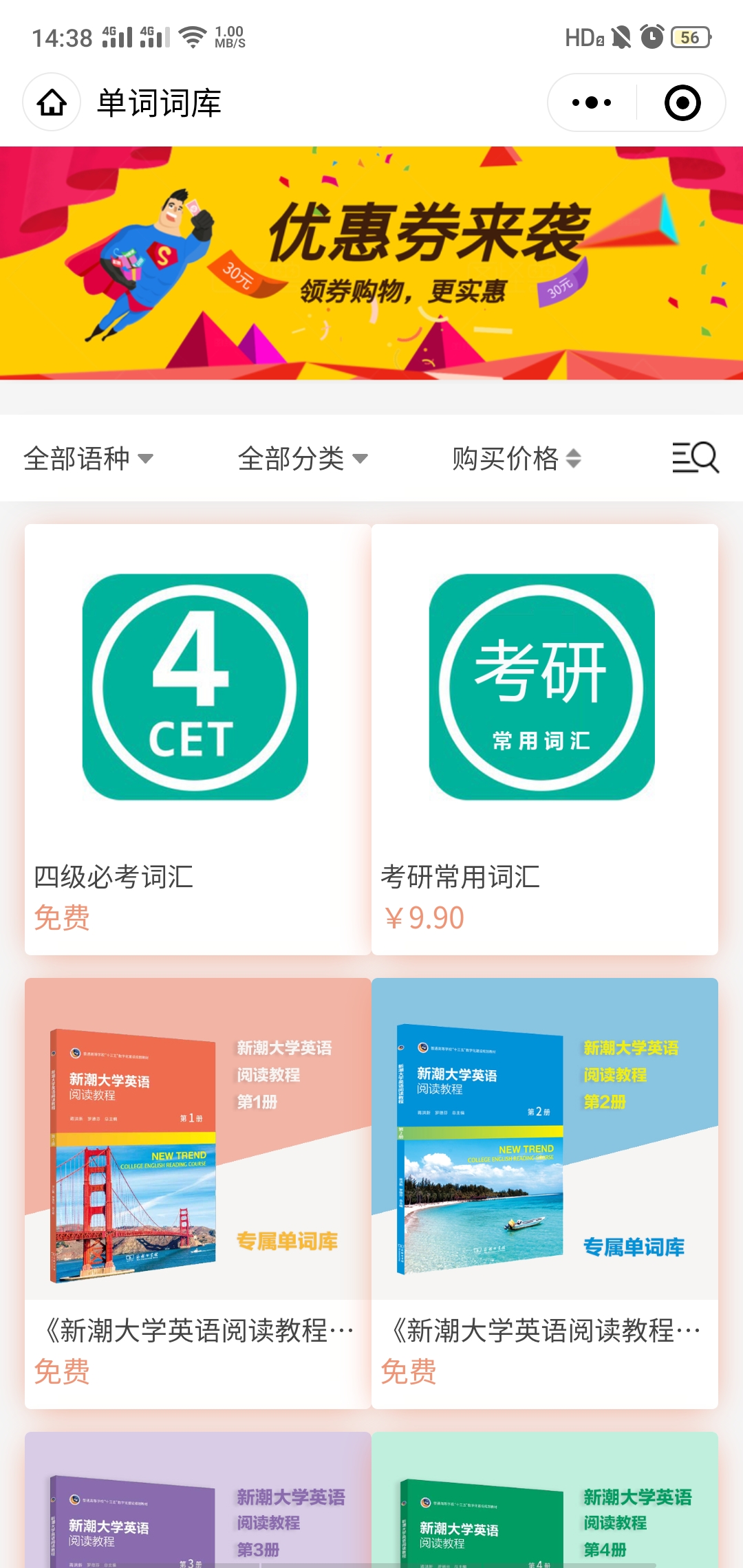Viewport: 743px width, 1568px height.
Task: Expand the 全部语种 language filter
Action: click(x=88, y=458)
